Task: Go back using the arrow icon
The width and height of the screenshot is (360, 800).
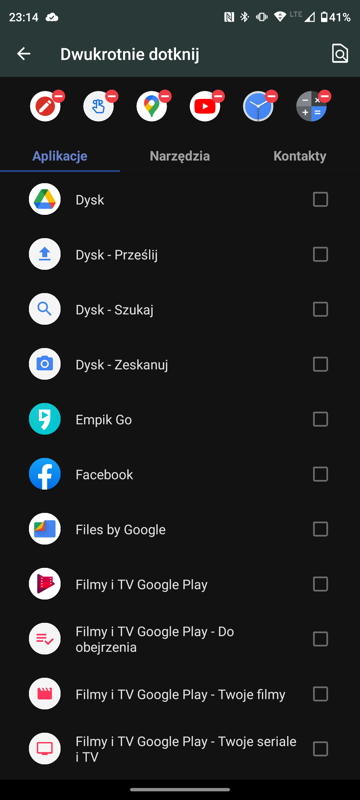Action: [x=23, y=54]
